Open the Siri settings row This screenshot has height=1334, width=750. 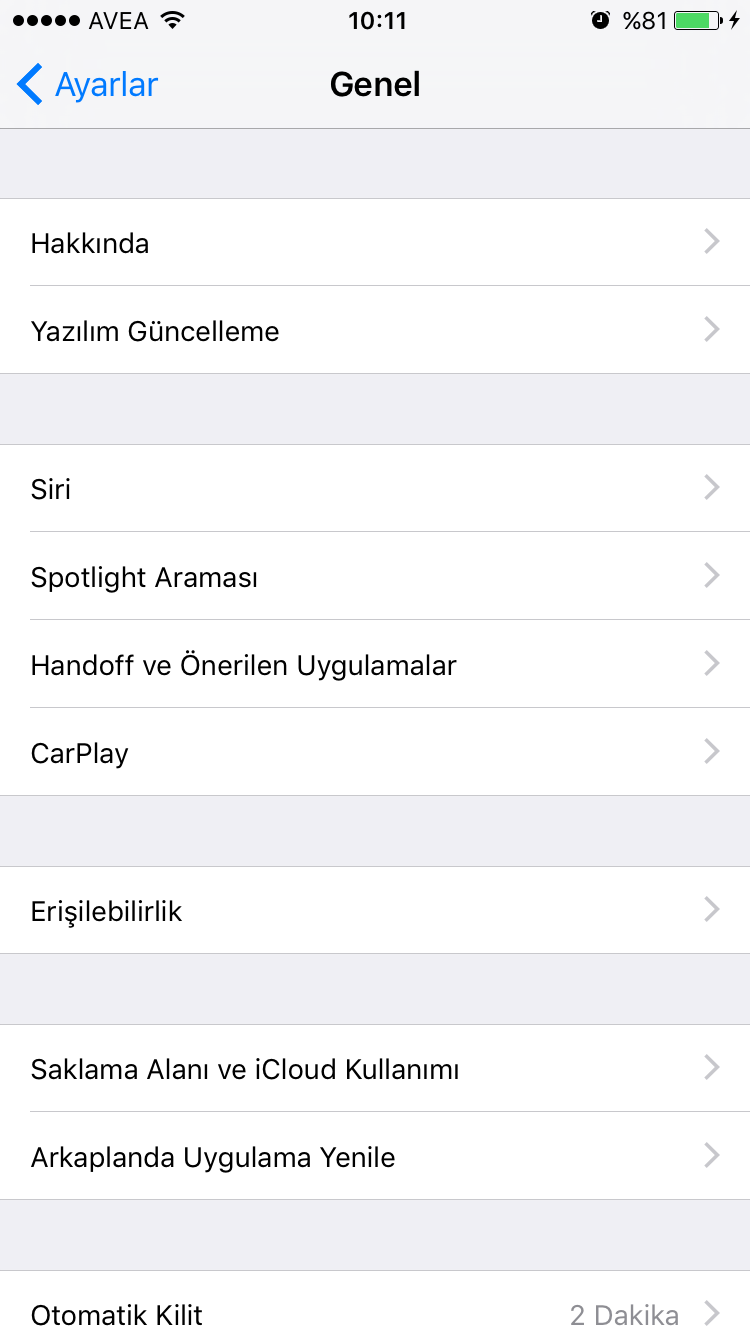coord(375,489)
